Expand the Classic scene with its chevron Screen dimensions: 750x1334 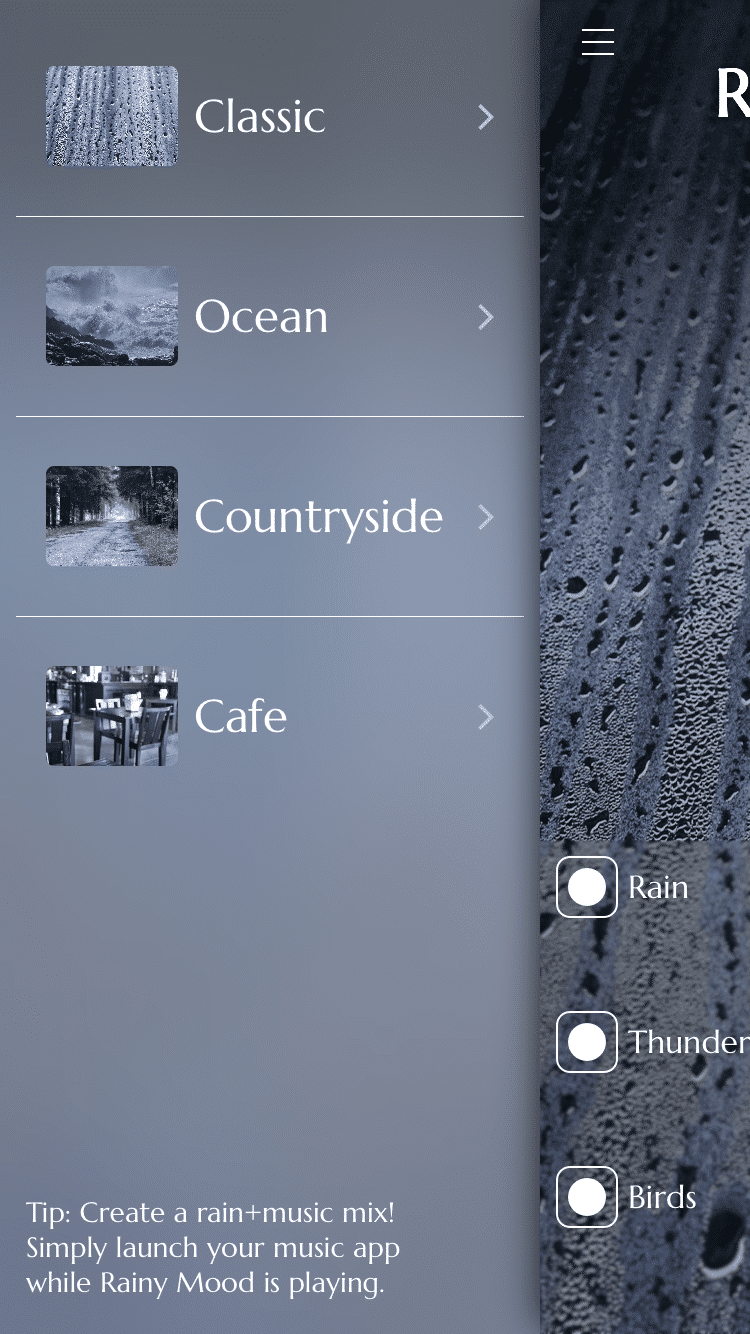pos(486,117)
